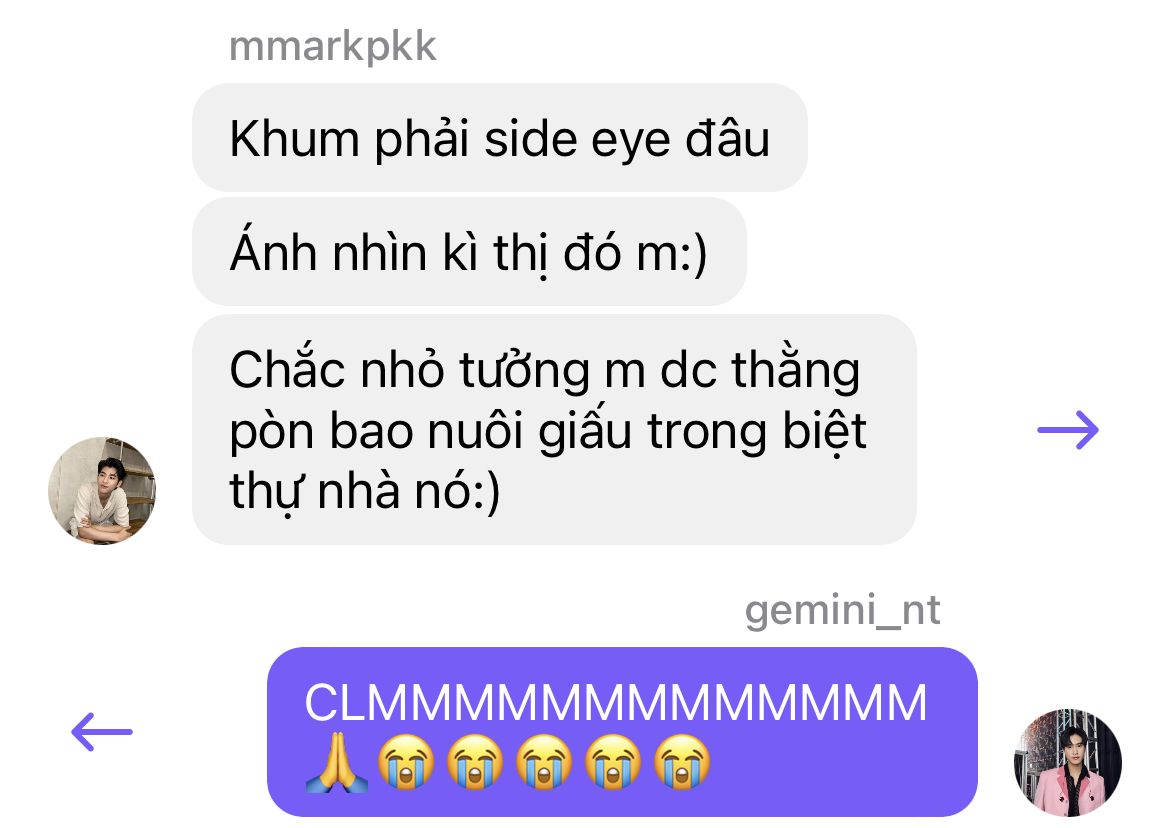Open mmarkpkk's profile picture
1170x828 pixels.
102,490
